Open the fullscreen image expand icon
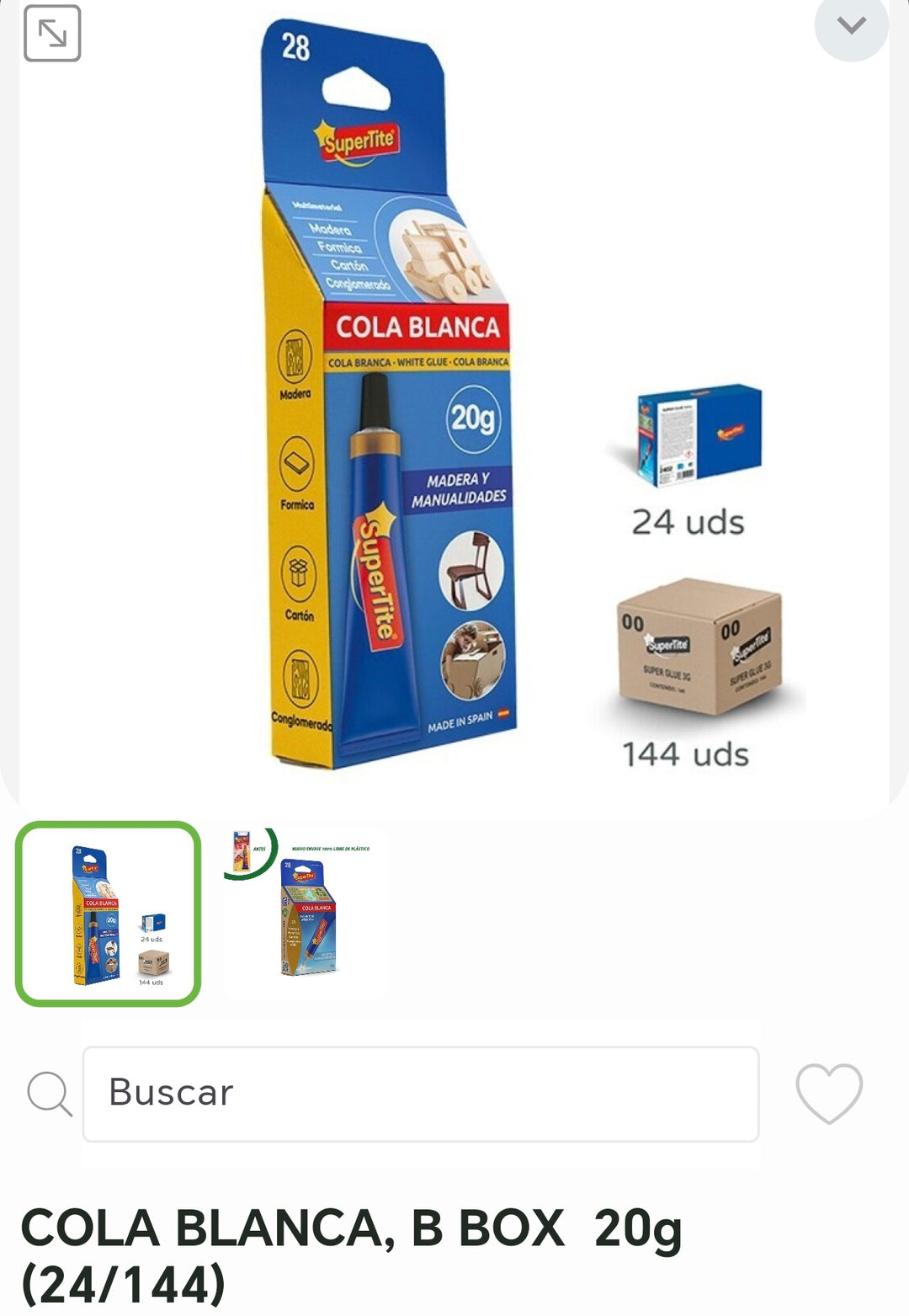 point(53,35)
